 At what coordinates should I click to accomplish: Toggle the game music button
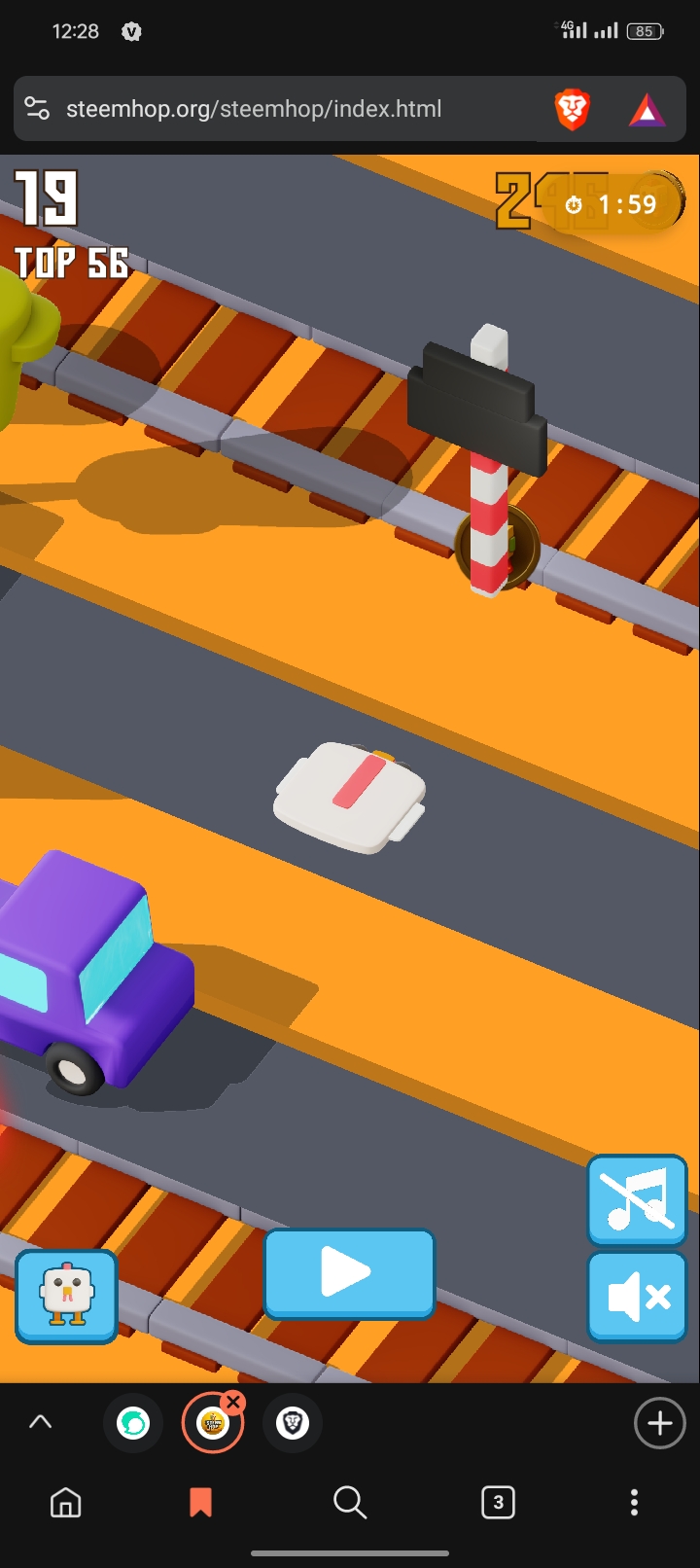(x=637, y=1199)
